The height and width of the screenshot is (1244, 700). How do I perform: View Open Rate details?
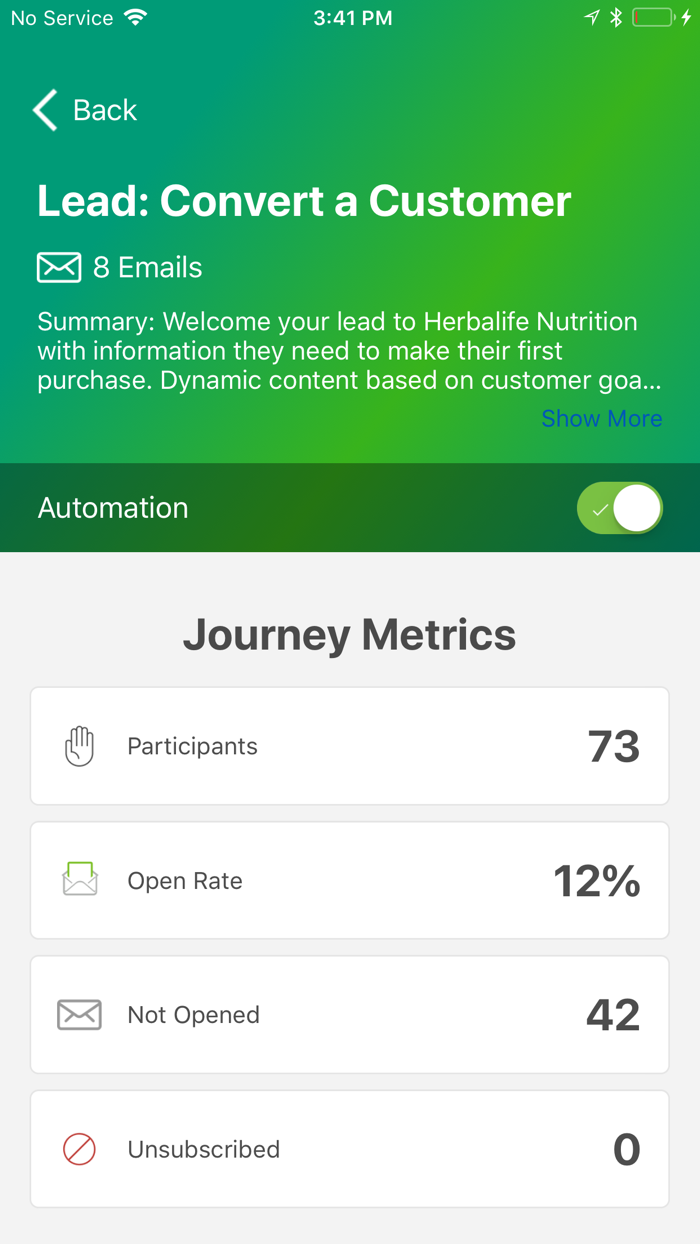coord(349,880)
